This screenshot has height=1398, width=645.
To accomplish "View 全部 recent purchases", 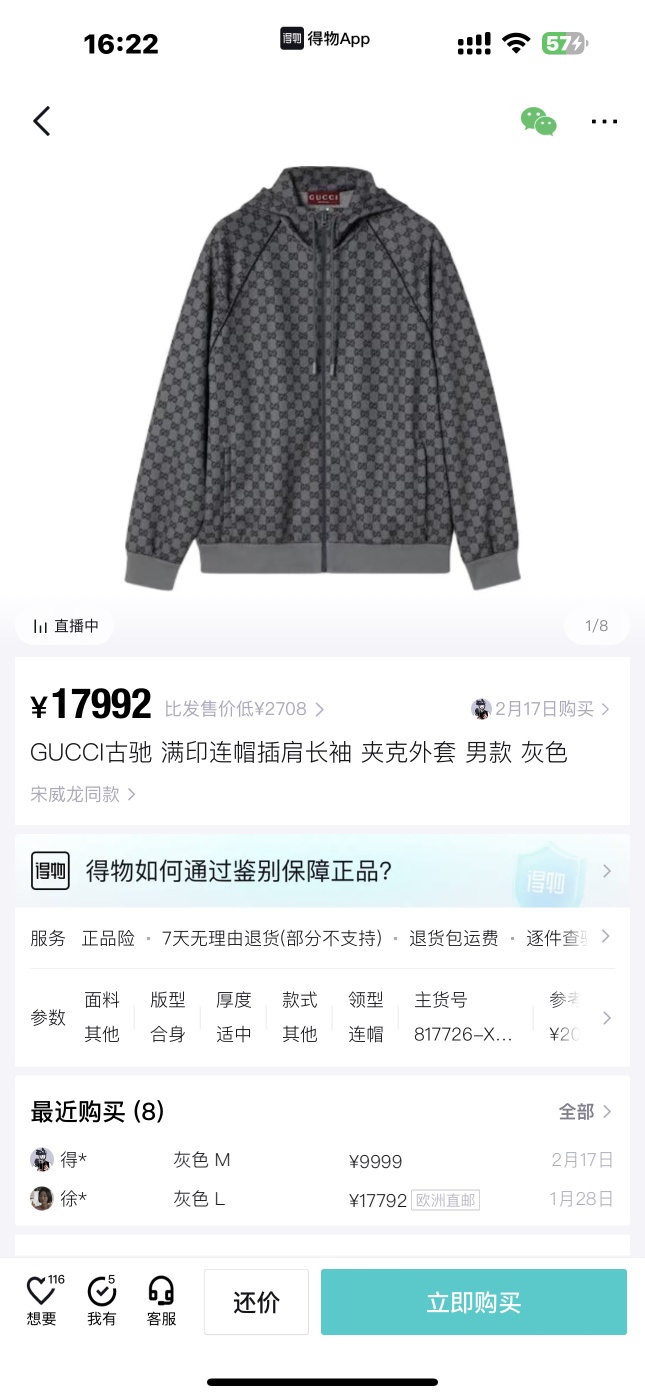I will pyautogui.click(x=585, y=1111).
